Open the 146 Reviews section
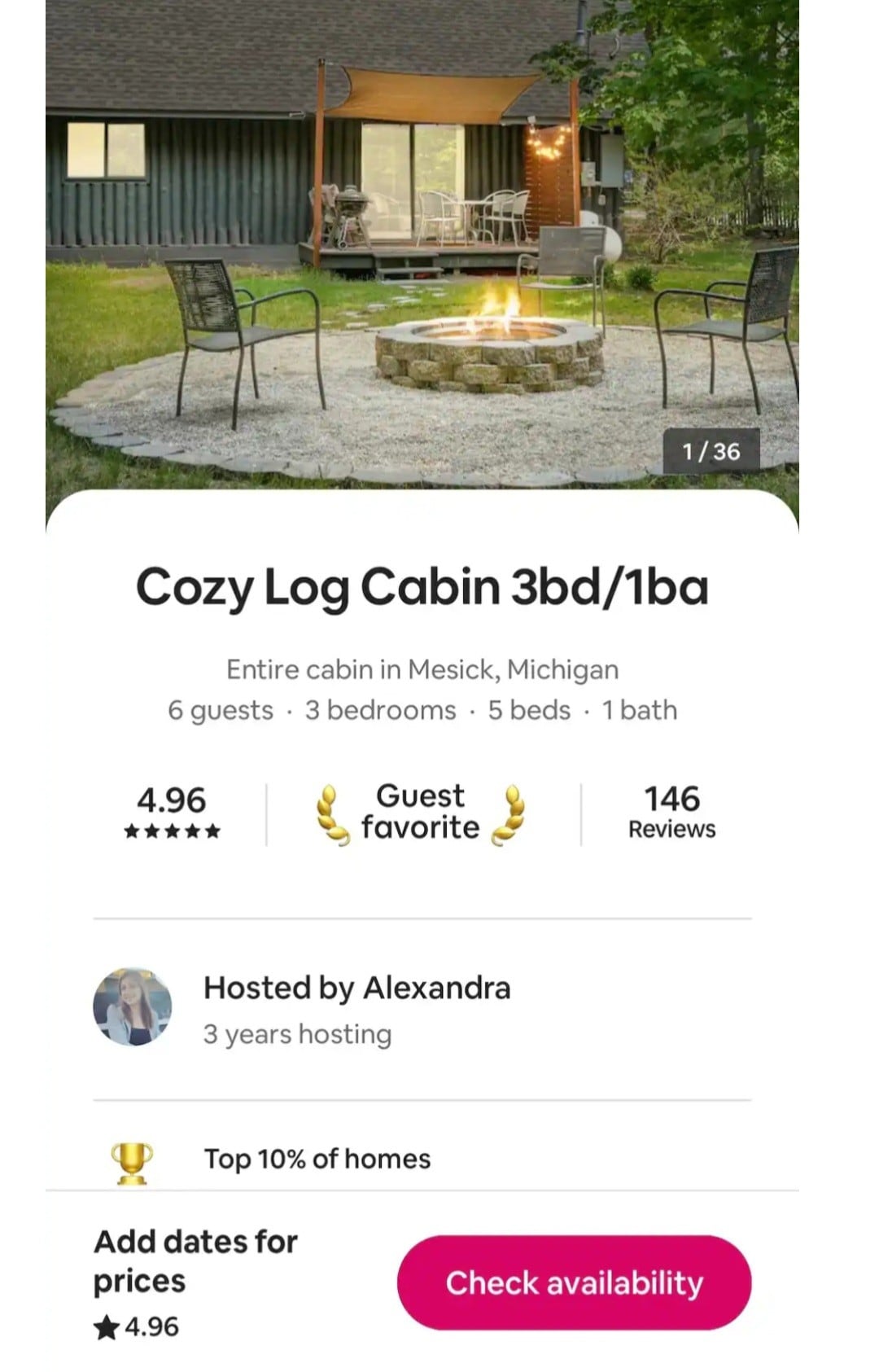Viewport: 879px width, 1372px height. point(671,813)
